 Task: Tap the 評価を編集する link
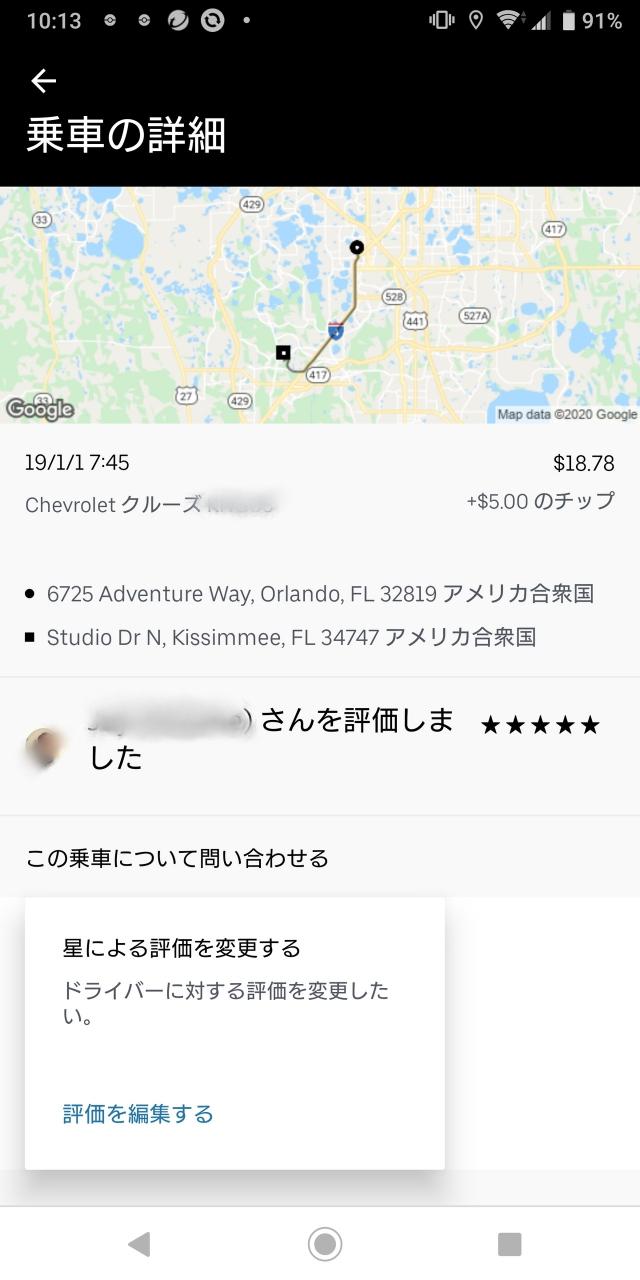pyautogui.click(x=138, y=1114)
